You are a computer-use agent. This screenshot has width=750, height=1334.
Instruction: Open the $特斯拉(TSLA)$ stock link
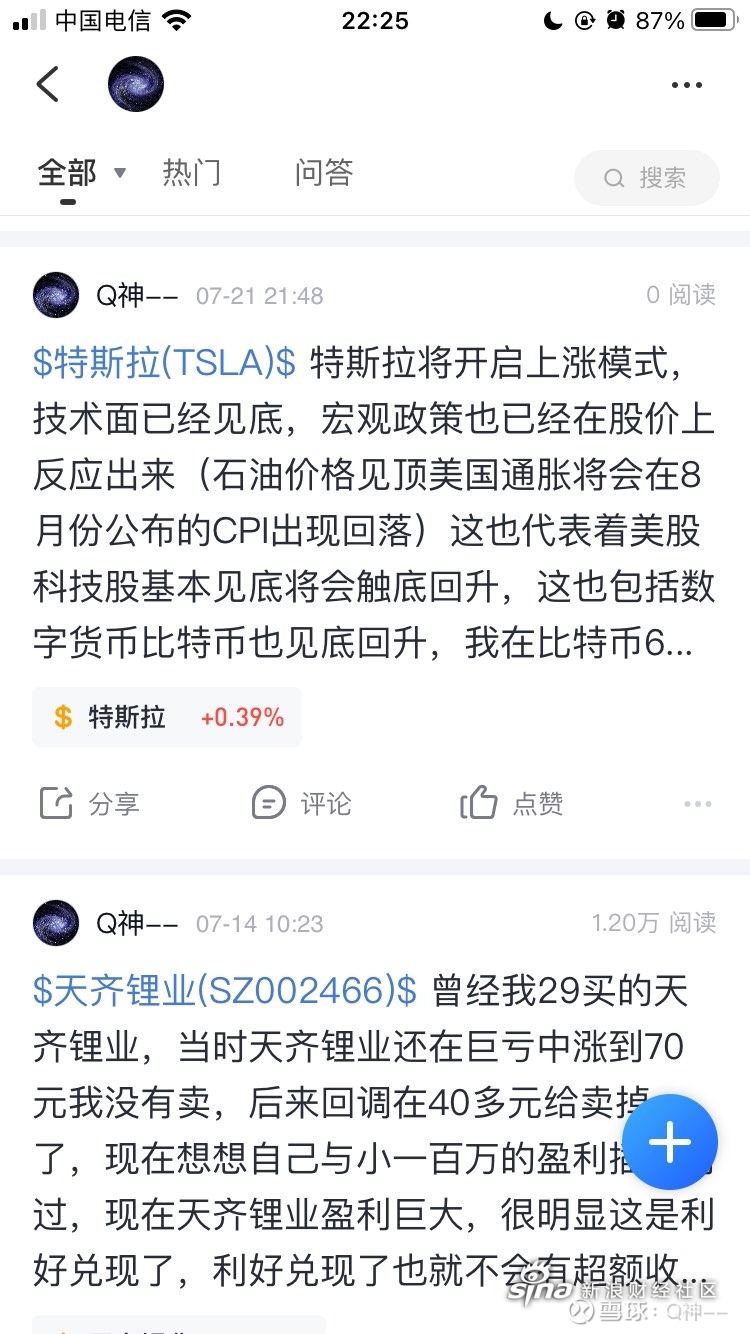[164, 363]
